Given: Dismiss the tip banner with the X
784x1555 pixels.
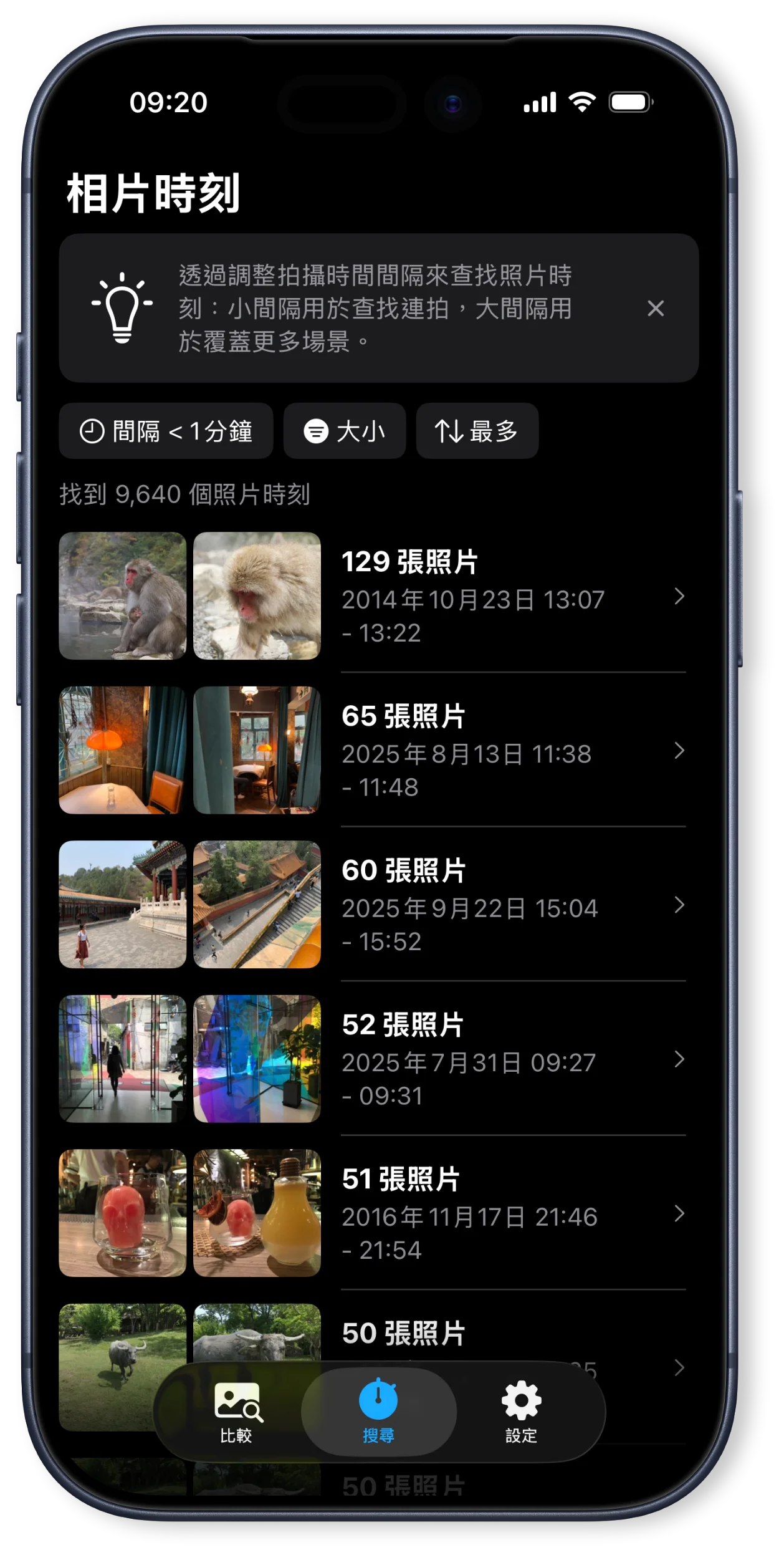Looking at the screenshot, I should 656,309.
